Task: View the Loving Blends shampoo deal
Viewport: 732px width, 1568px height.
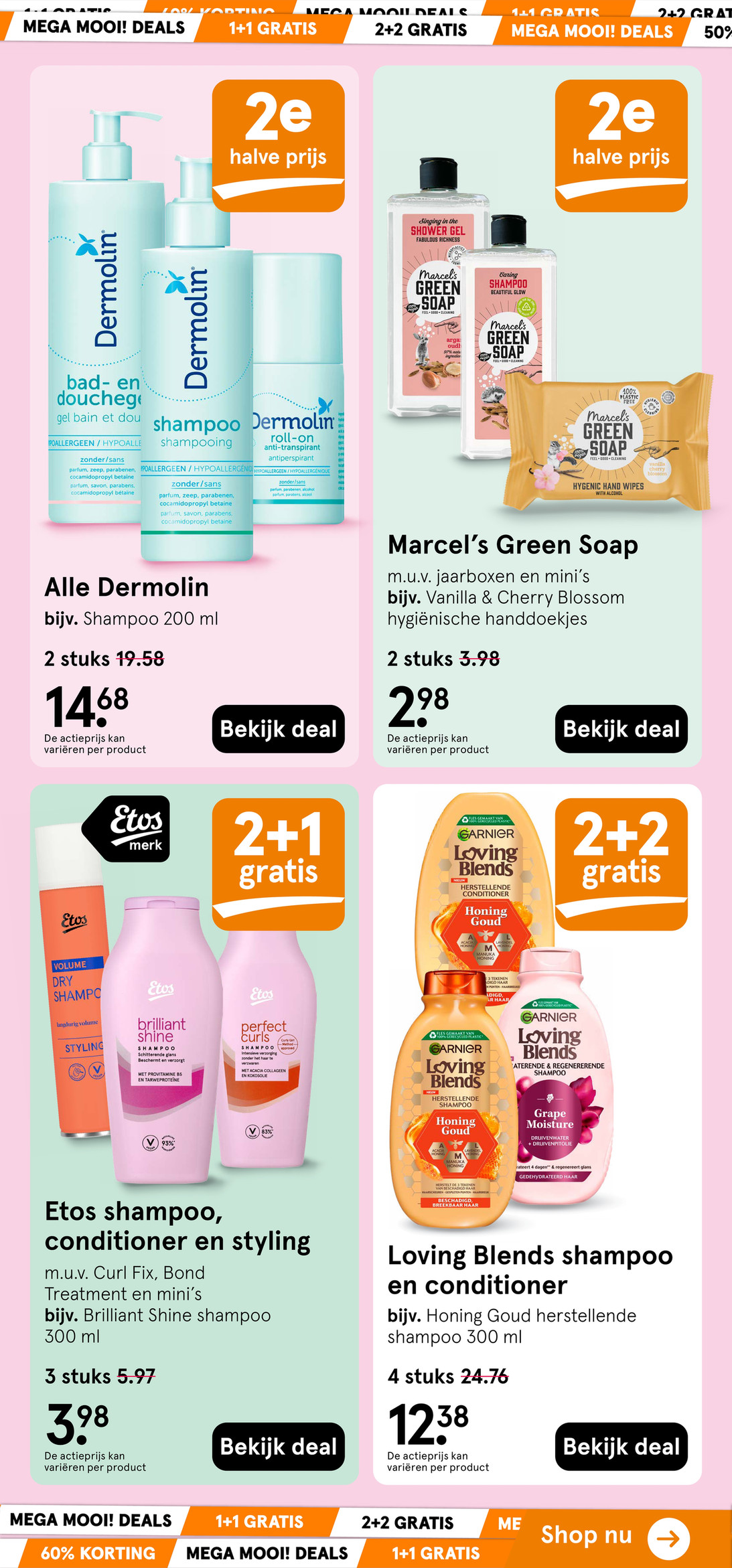Action: click(621, 1446)
